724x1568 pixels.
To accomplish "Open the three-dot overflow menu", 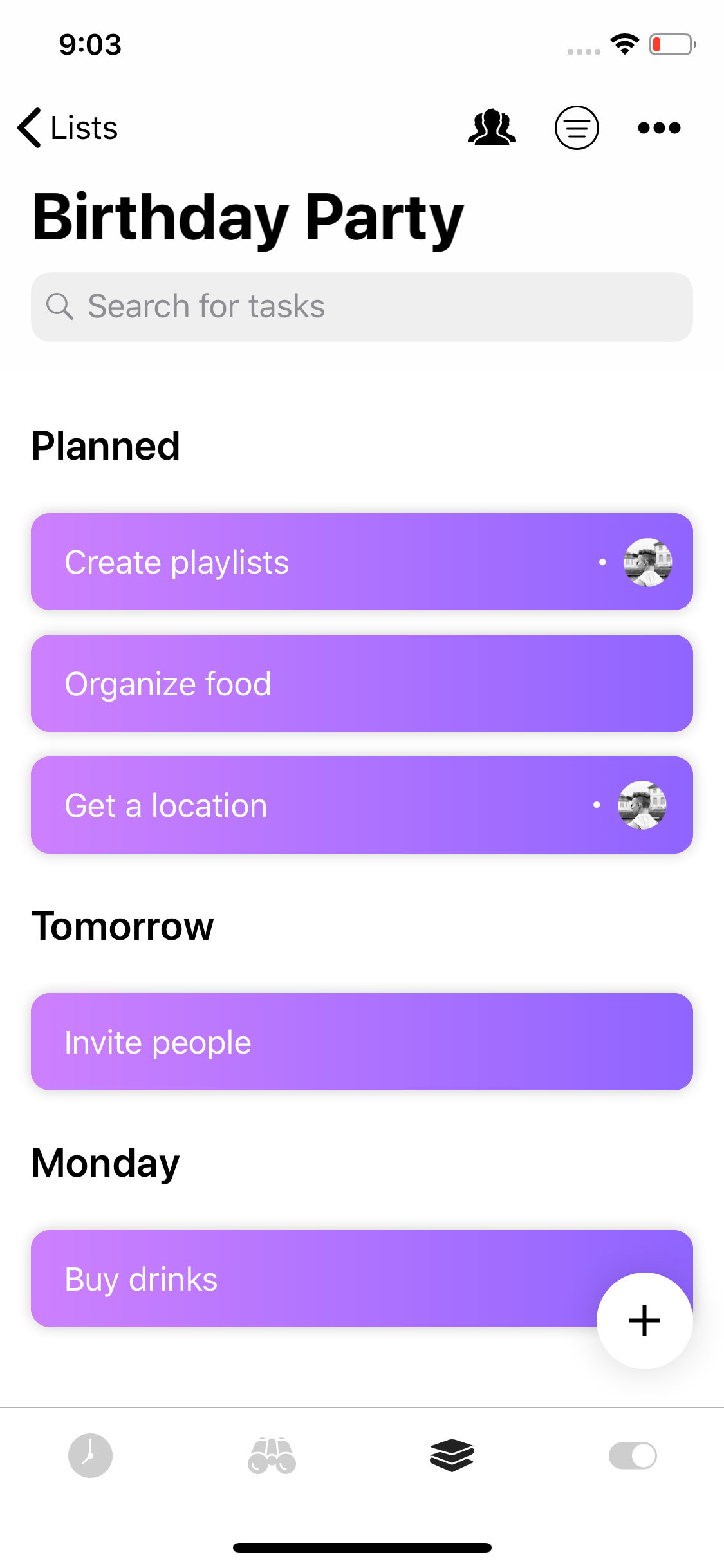I will [x=659, y=127].
